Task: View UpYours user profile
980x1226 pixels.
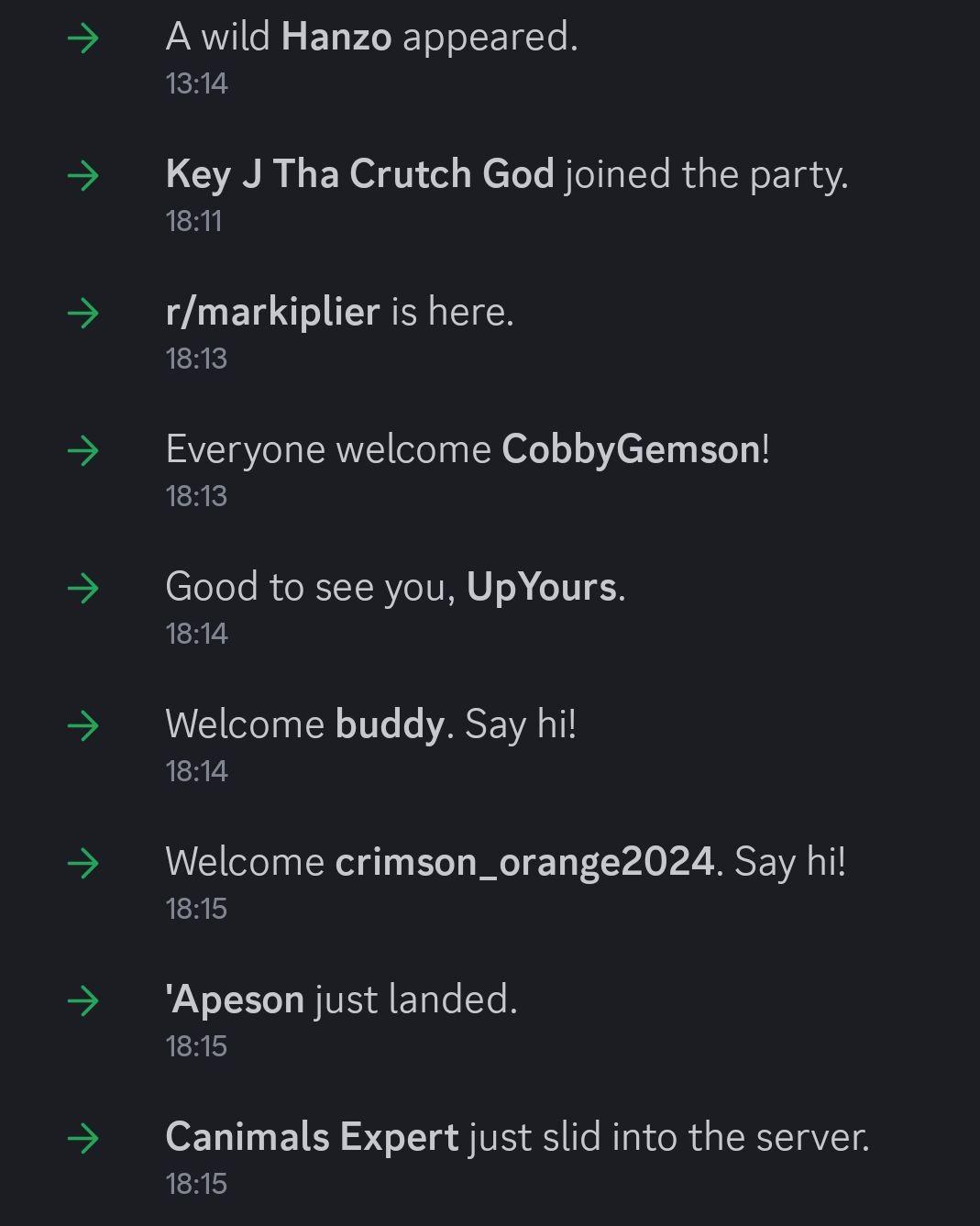Action: click(x=541, y=587)
